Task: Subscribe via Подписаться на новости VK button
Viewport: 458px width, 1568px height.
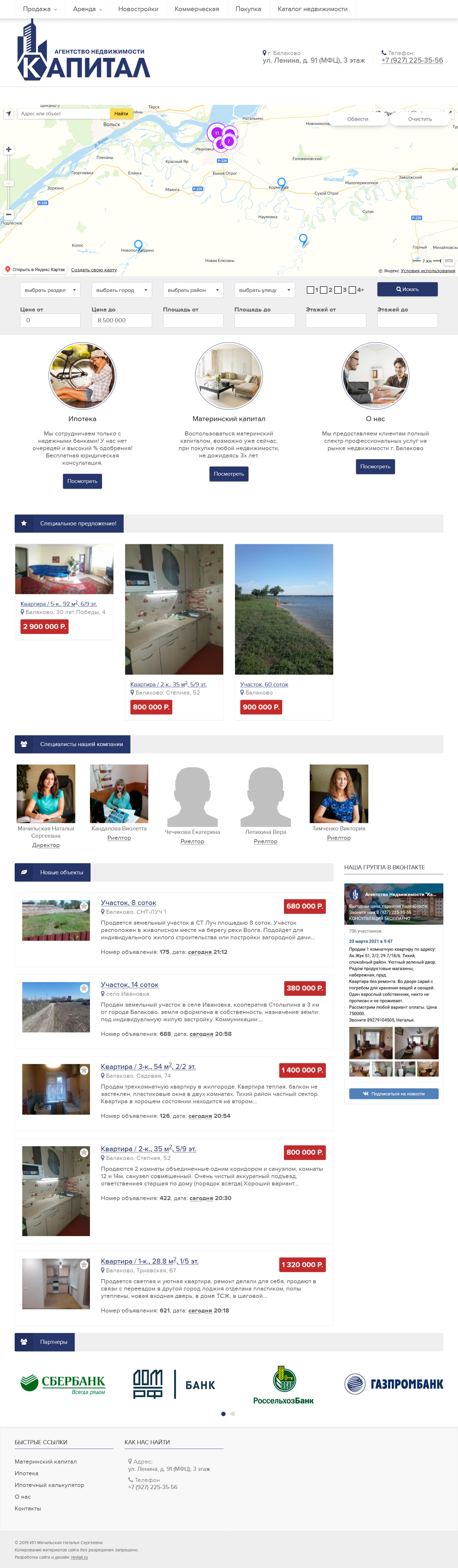Action: pyautogui.click(x=394, y=1094)
